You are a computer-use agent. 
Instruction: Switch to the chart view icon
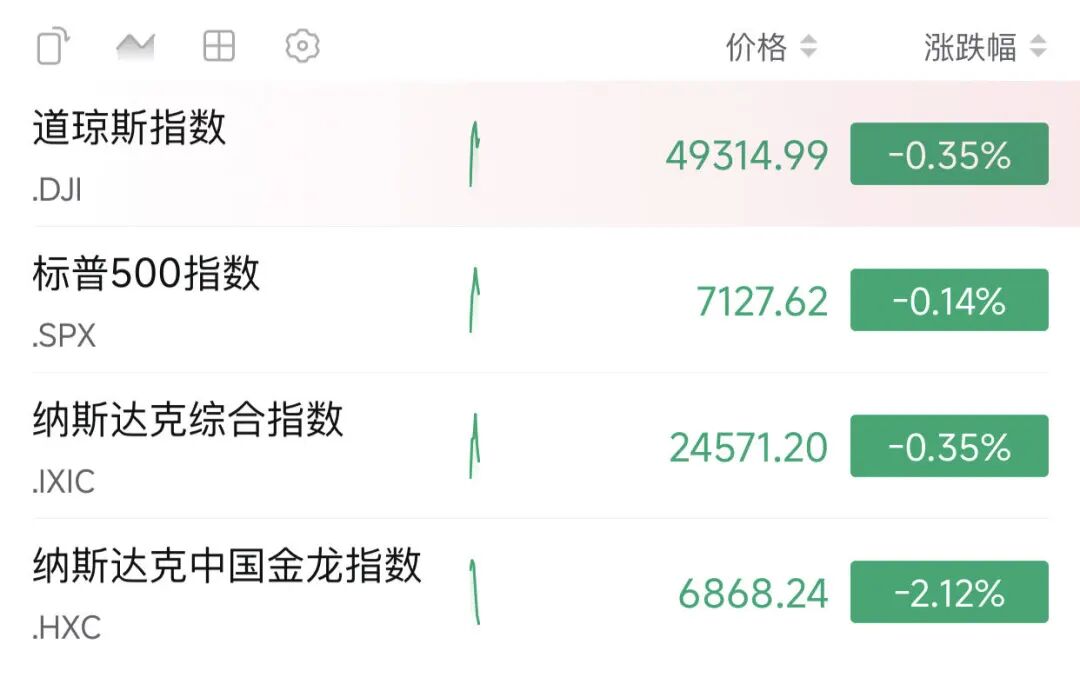(135, 46)
